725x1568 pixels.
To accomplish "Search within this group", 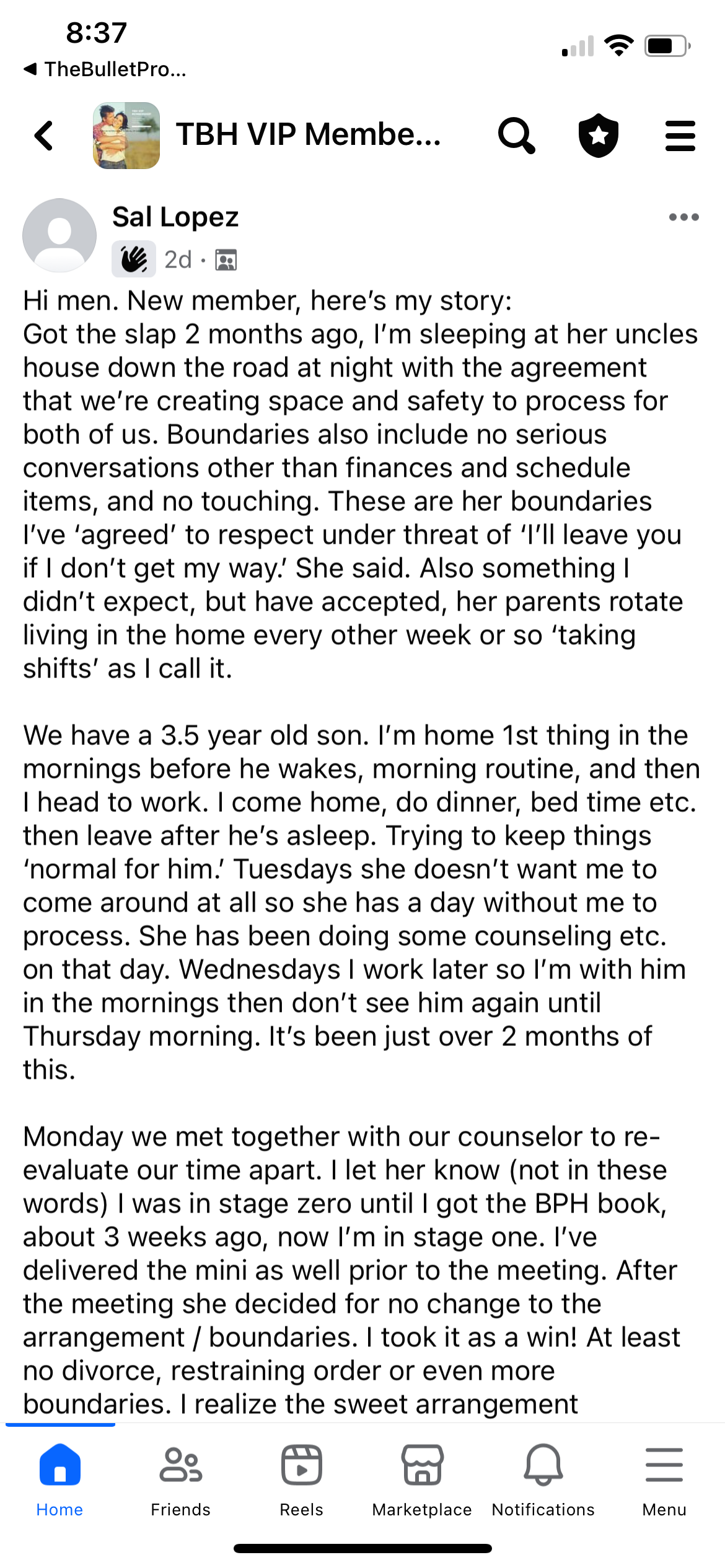I will point(516,136).
